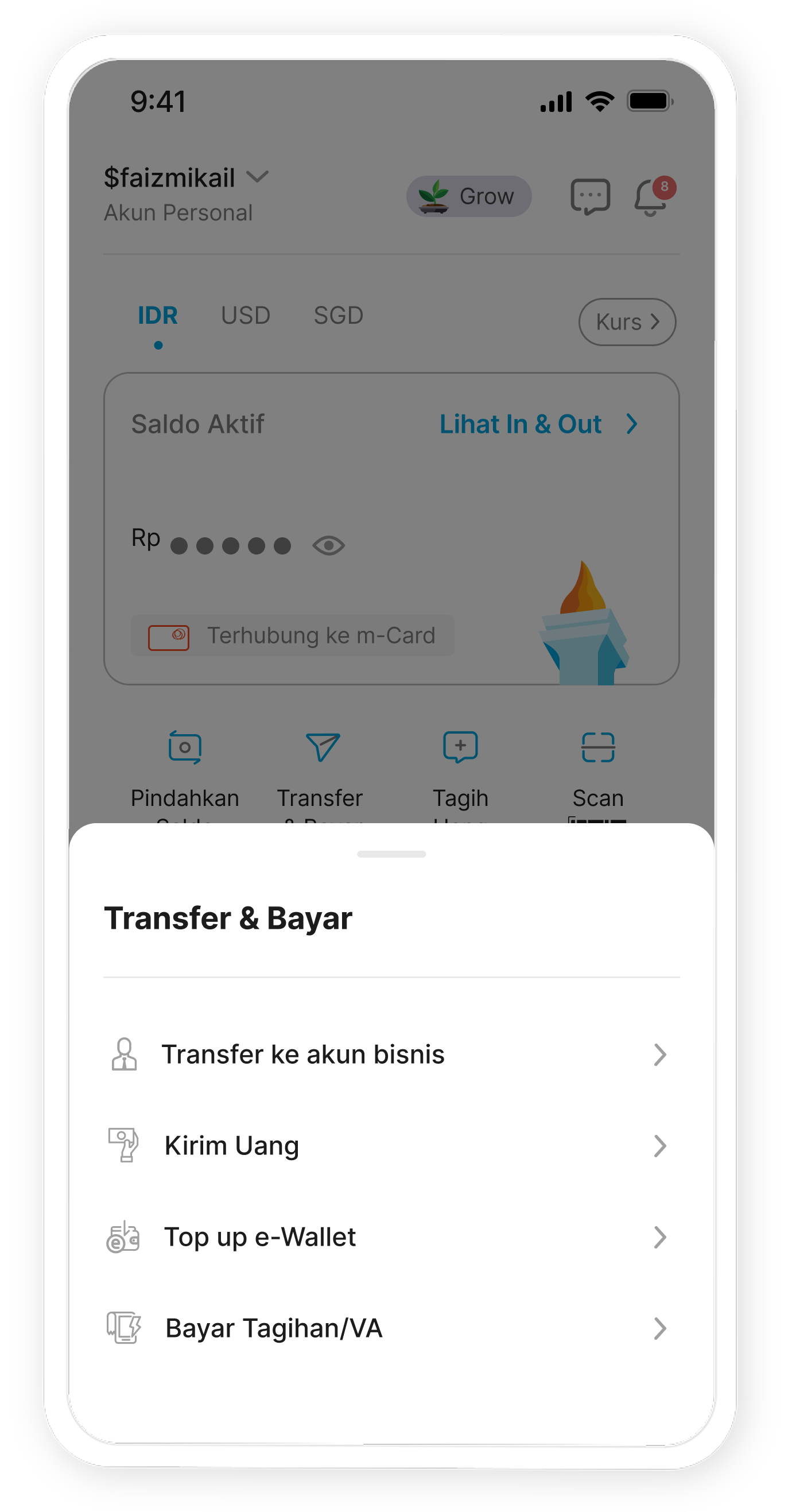Screen dimensions: 792x1512
Task: Tap the bottom sheet drag handle
Action: coord(391,854)
